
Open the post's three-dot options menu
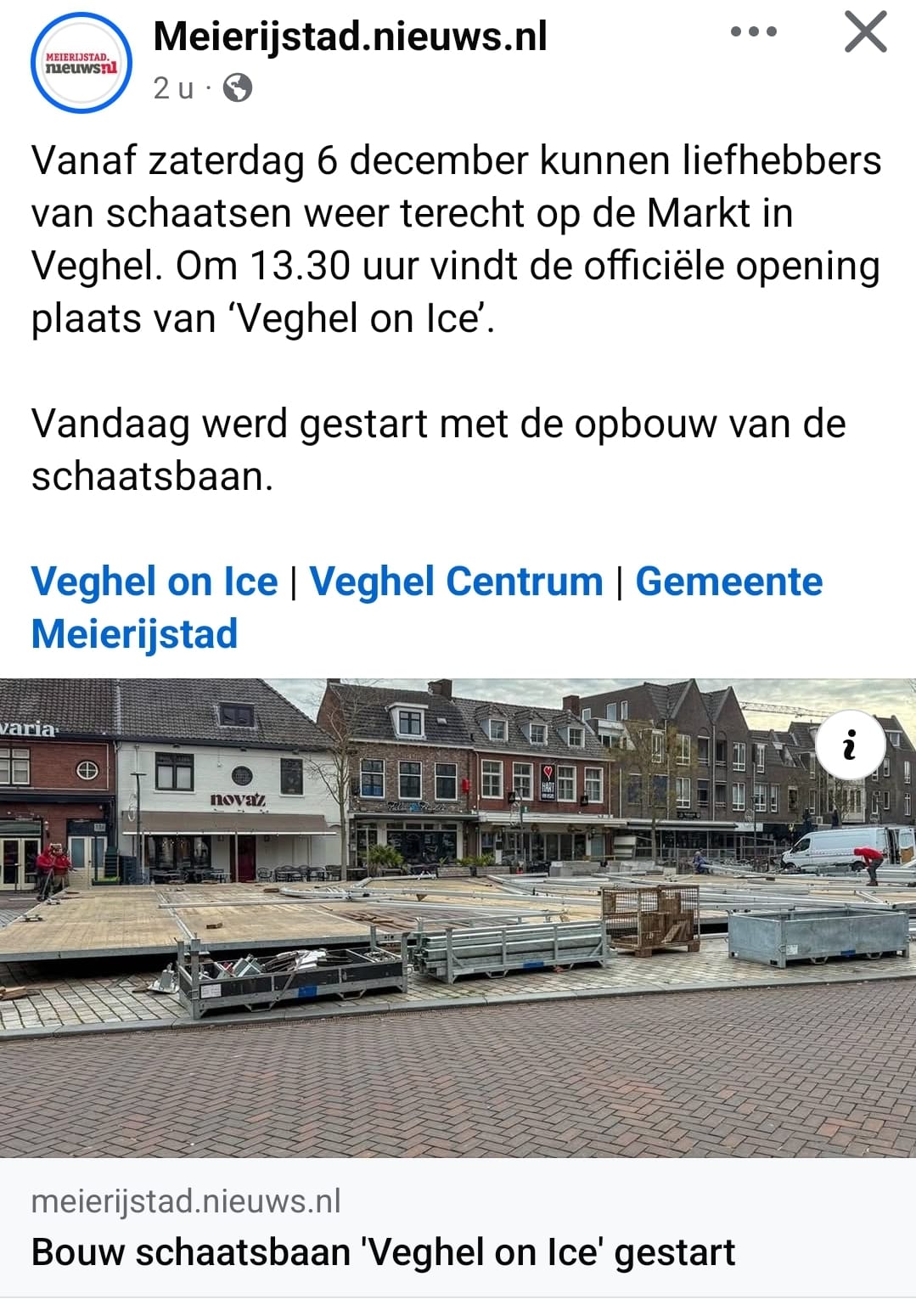click(753, 32)
